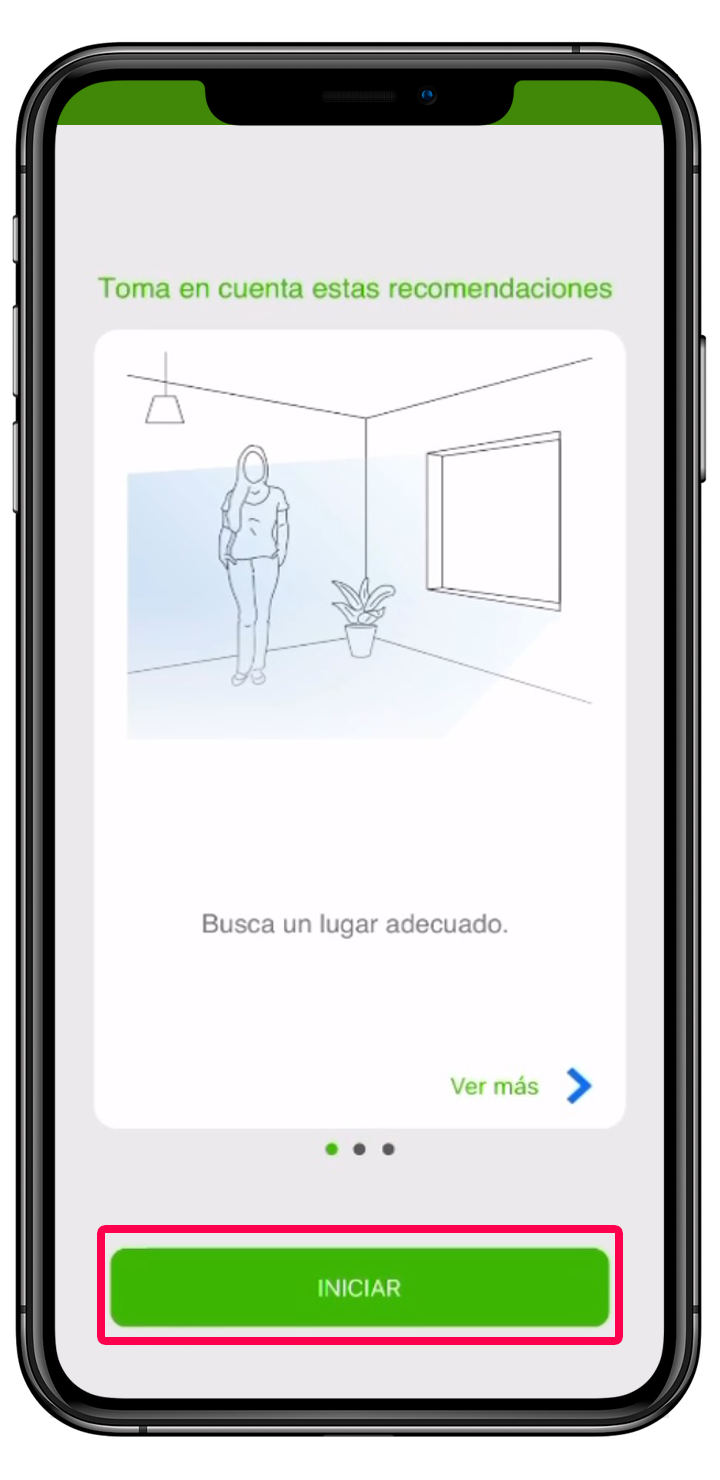Tap the green INICIAR button
The image size is (720, 1480).
click(x=359, y=1287)
